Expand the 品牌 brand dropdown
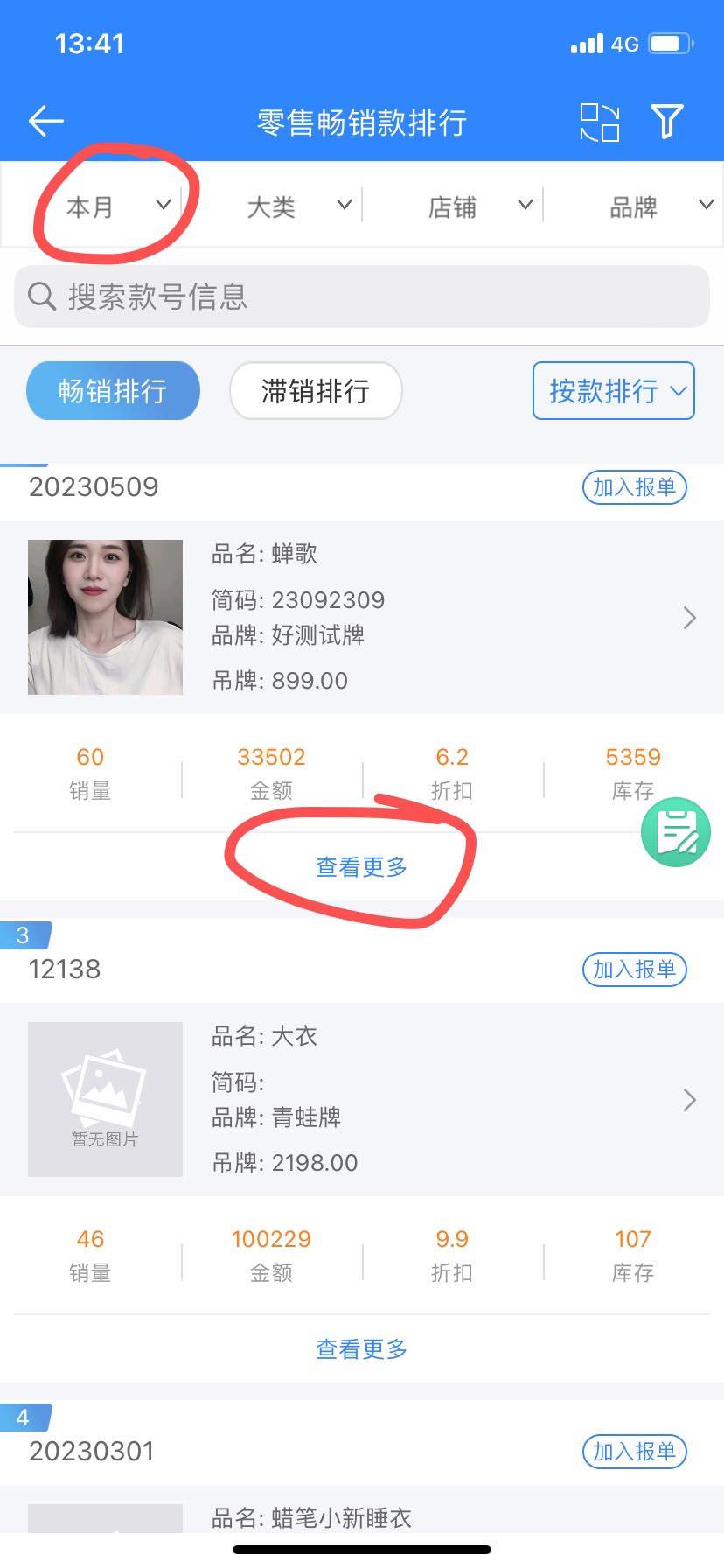 pos(659,206)
